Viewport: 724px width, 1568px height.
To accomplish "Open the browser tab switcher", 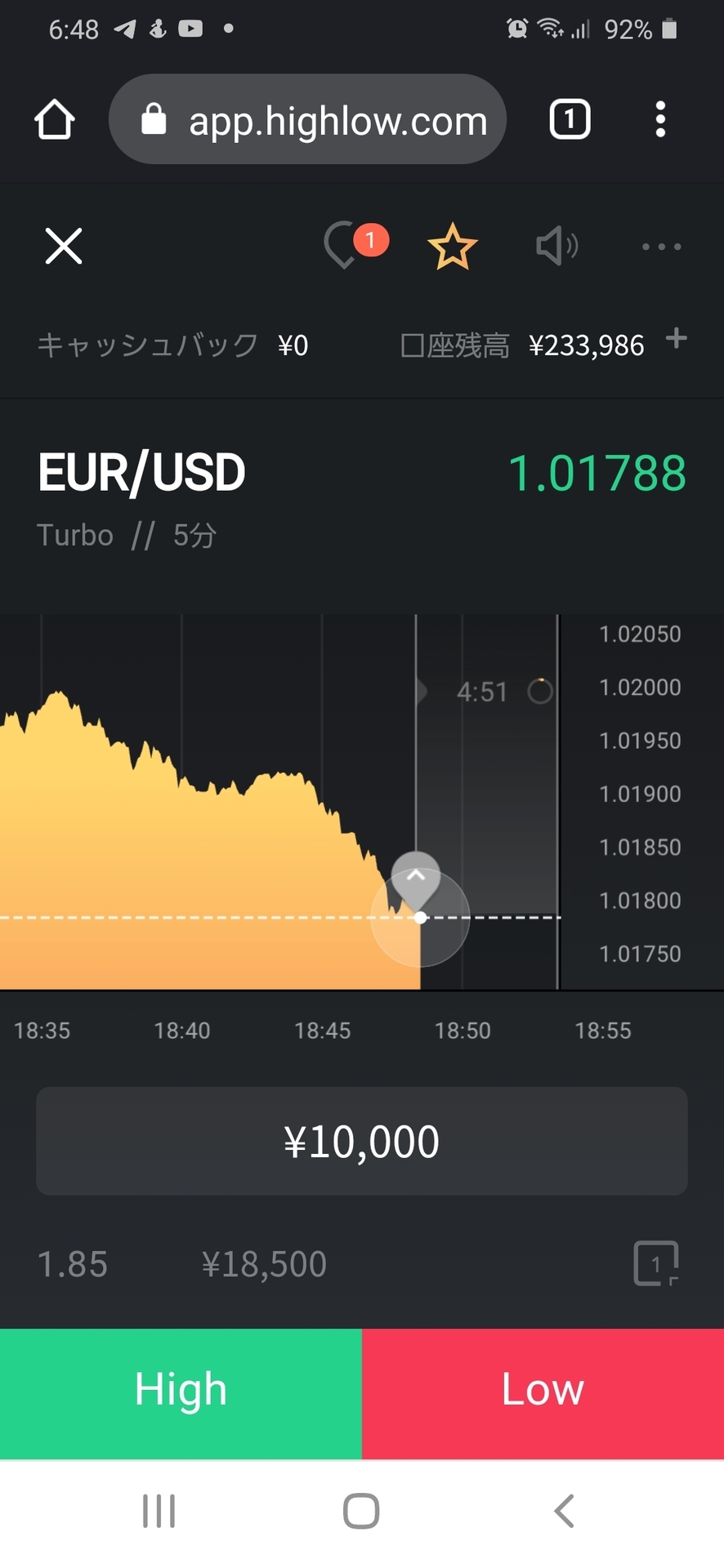I will point(570,119).
